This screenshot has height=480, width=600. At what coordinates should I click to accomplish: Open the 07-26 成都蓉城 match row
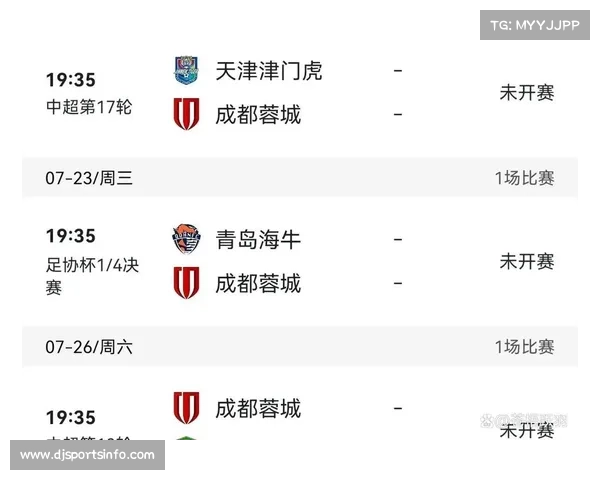(x=300, y=415)
